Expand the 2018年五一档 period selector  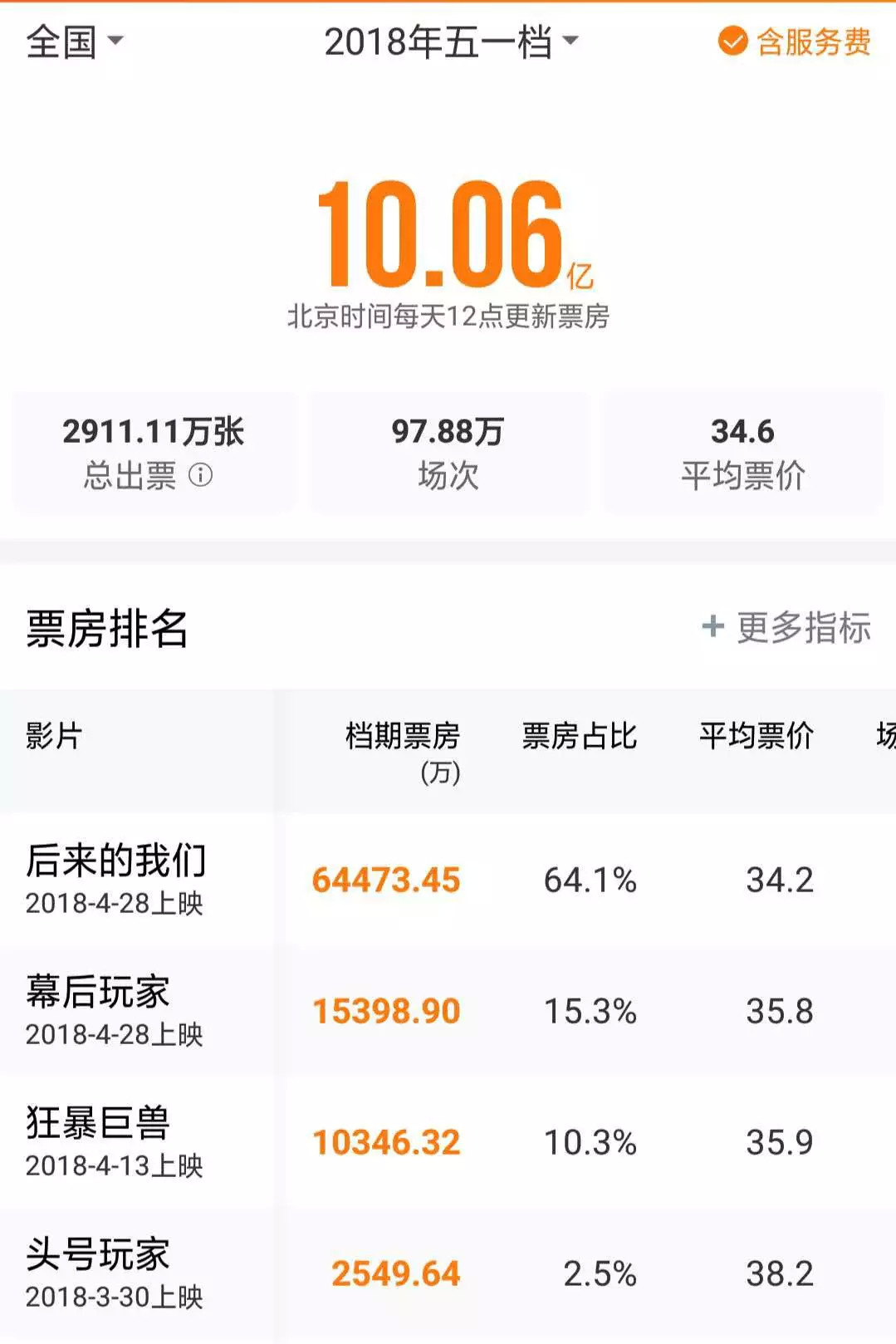[450, 42]
